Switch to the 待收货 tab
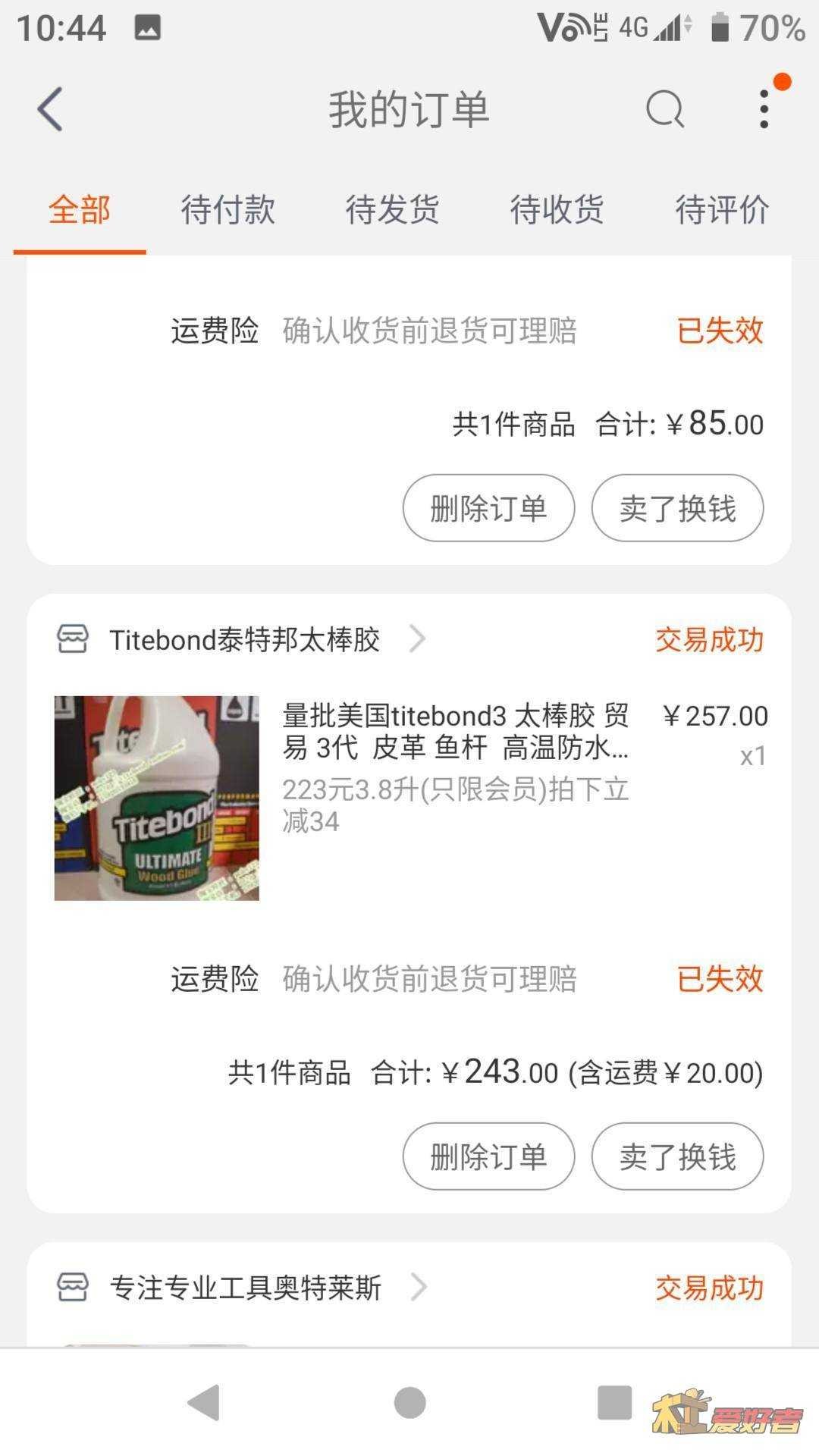Image resolution: width=819 pixels, height=1456 pixels. [x=557, y=209]
